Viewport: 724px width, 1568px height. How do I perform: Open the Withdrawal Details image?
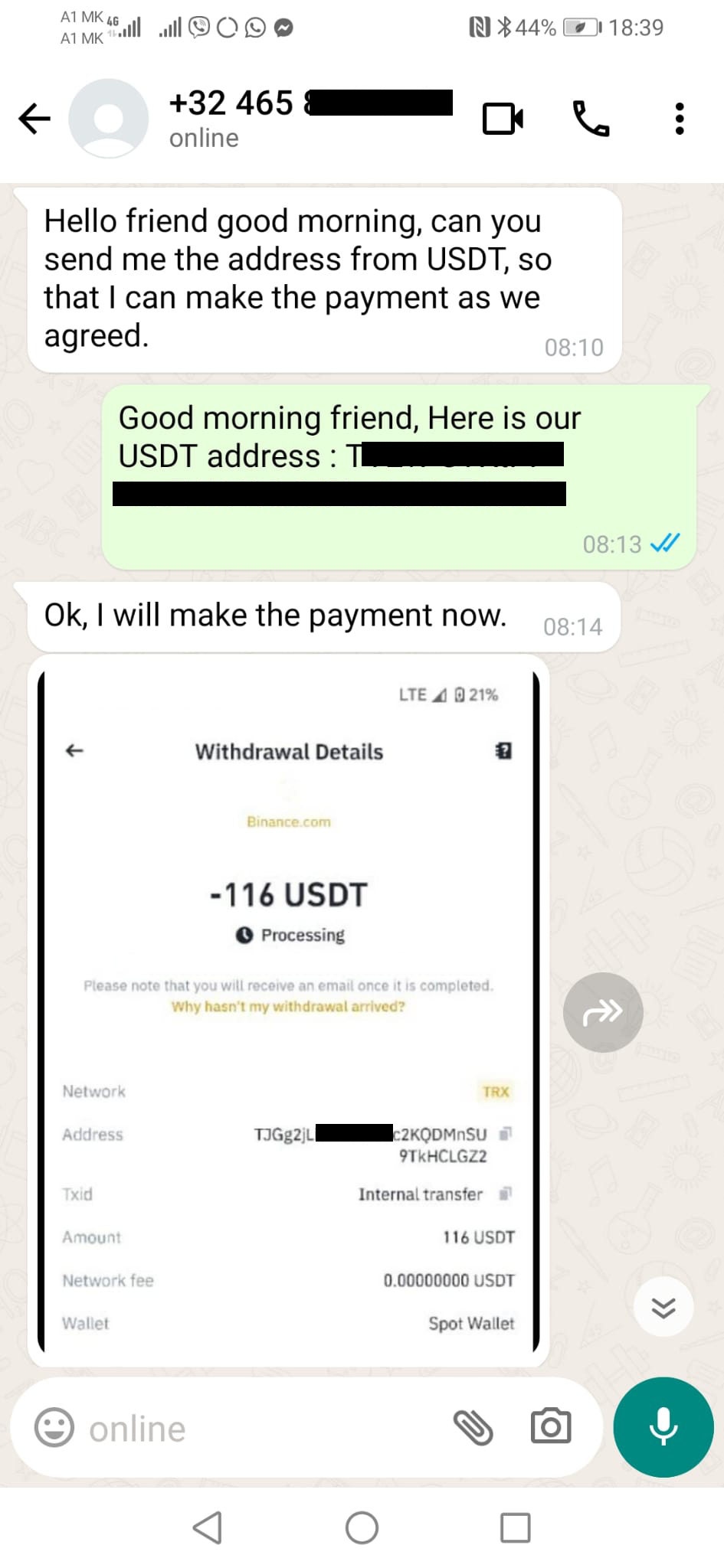289,1011
